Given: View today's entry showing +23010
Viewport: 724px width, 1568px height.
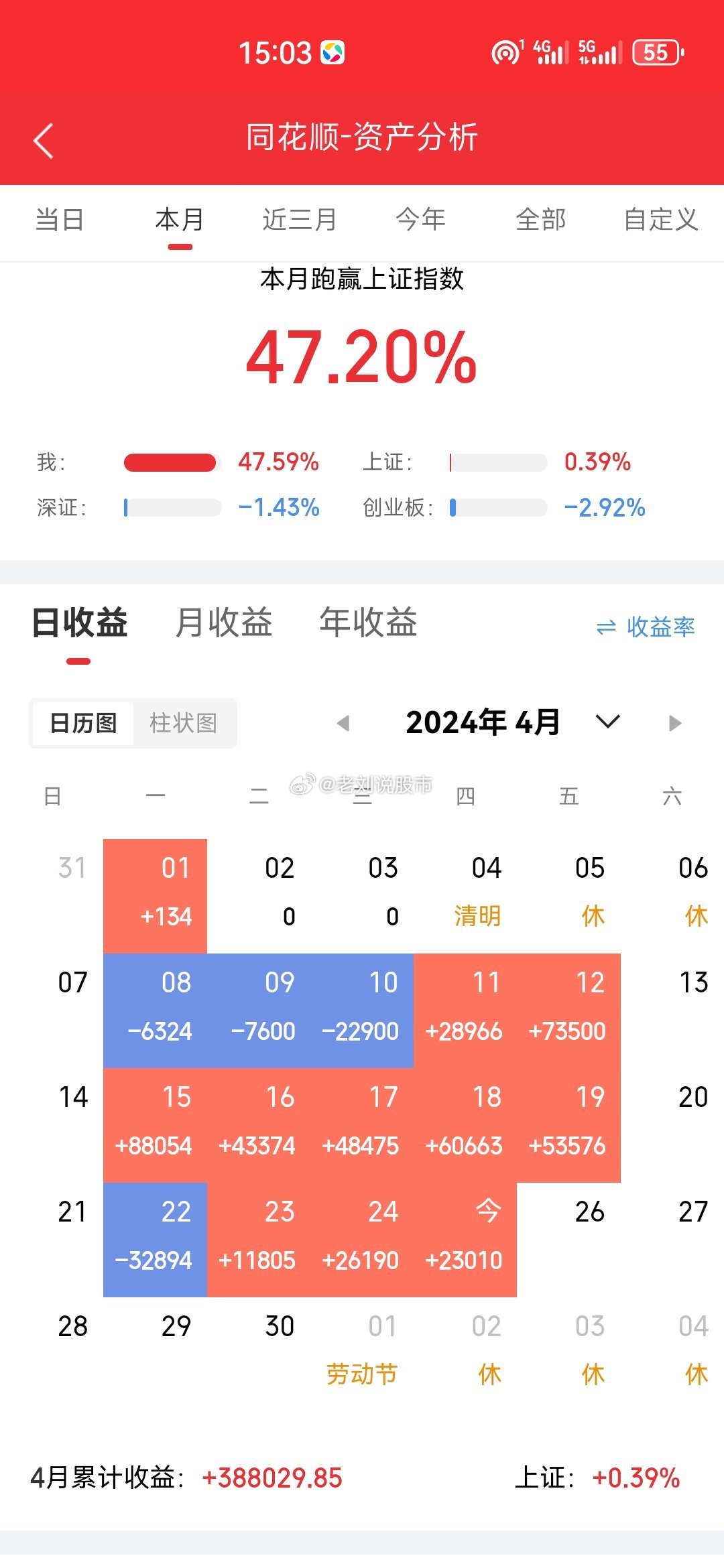Looking at the screenshot, I should pyautogui.click(x=465, y=1240).
